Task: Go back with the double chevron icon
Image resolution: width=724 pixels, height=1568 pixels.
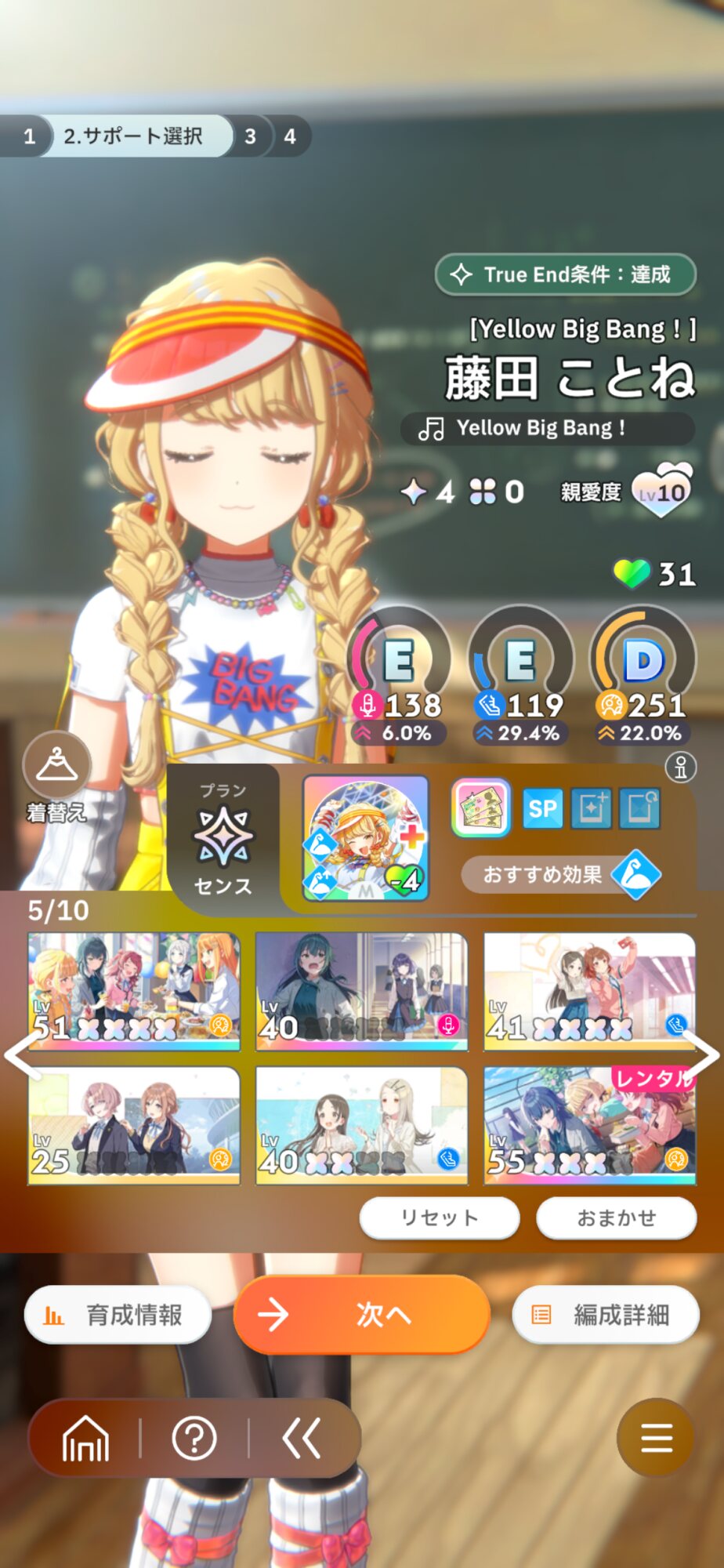Action: pyautogui.click(x=302, y=1439)
